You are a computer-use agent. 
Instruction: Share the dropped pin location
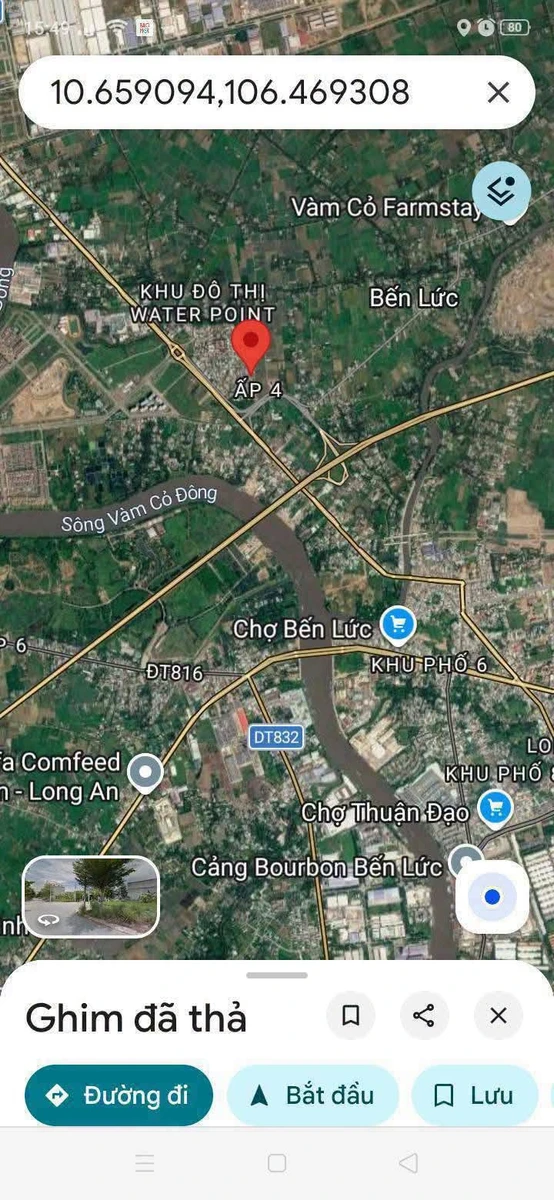[424, 1016]
